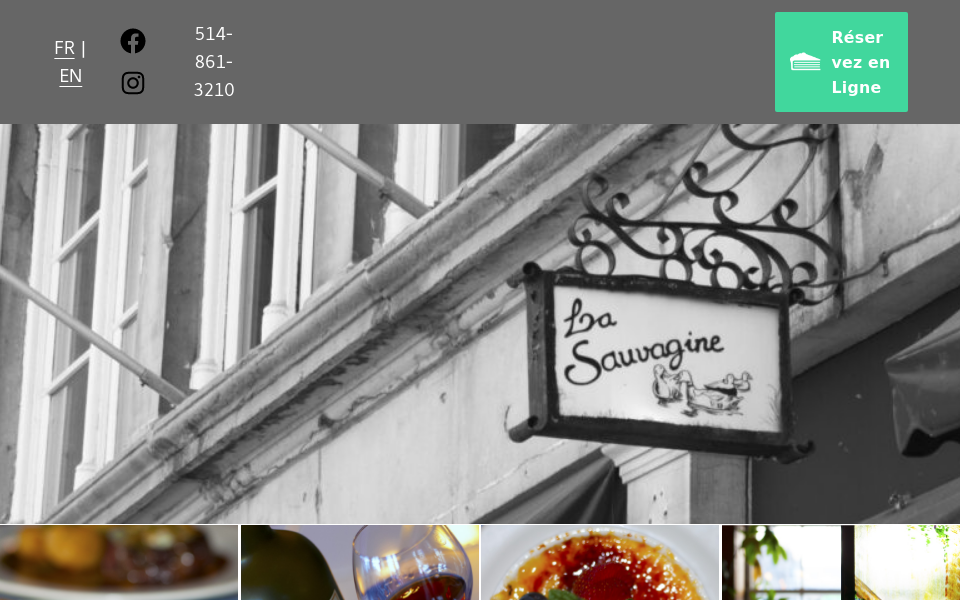Open the meat dish photo tile

(118, 563)
